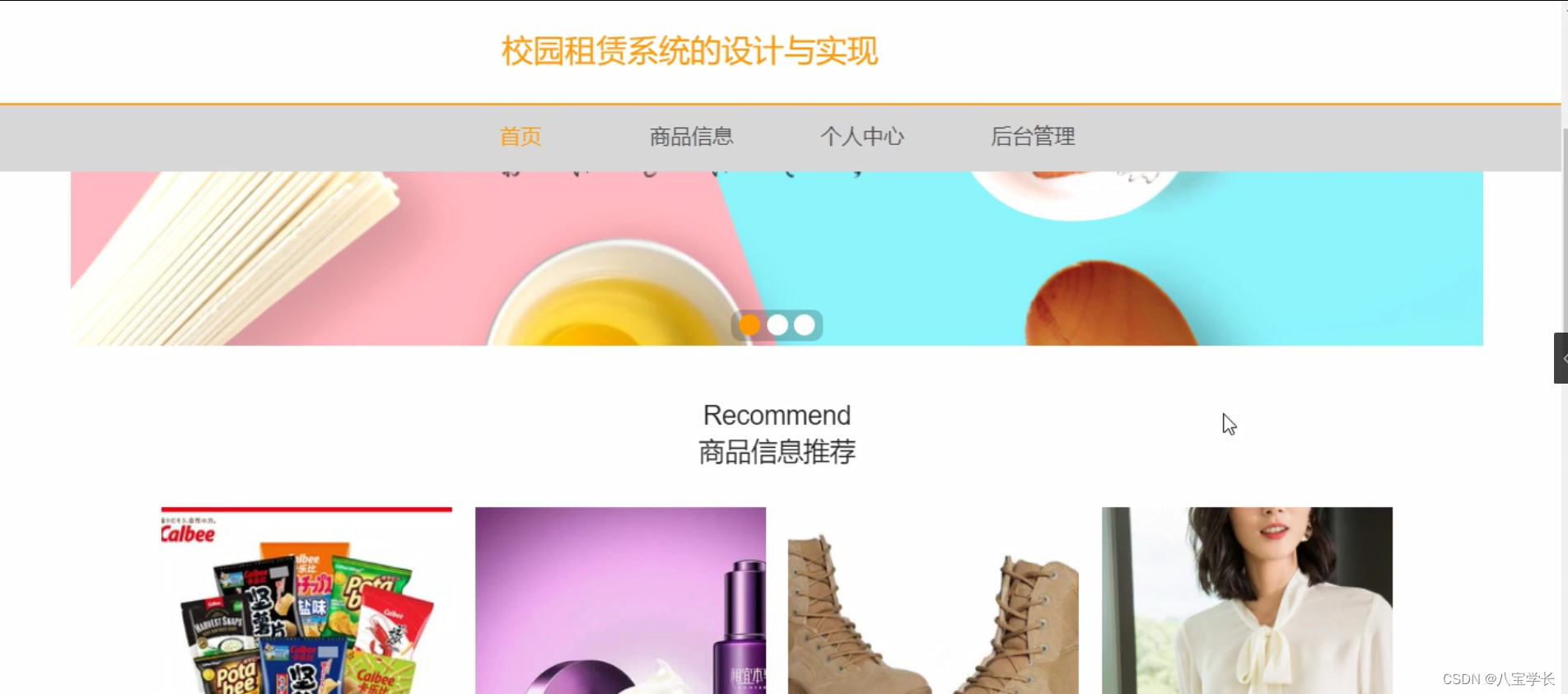Image resolution: width=1568 pixels, height=694 pixels.
Task: Open 后台管理 page
Action: [1033, 137]
